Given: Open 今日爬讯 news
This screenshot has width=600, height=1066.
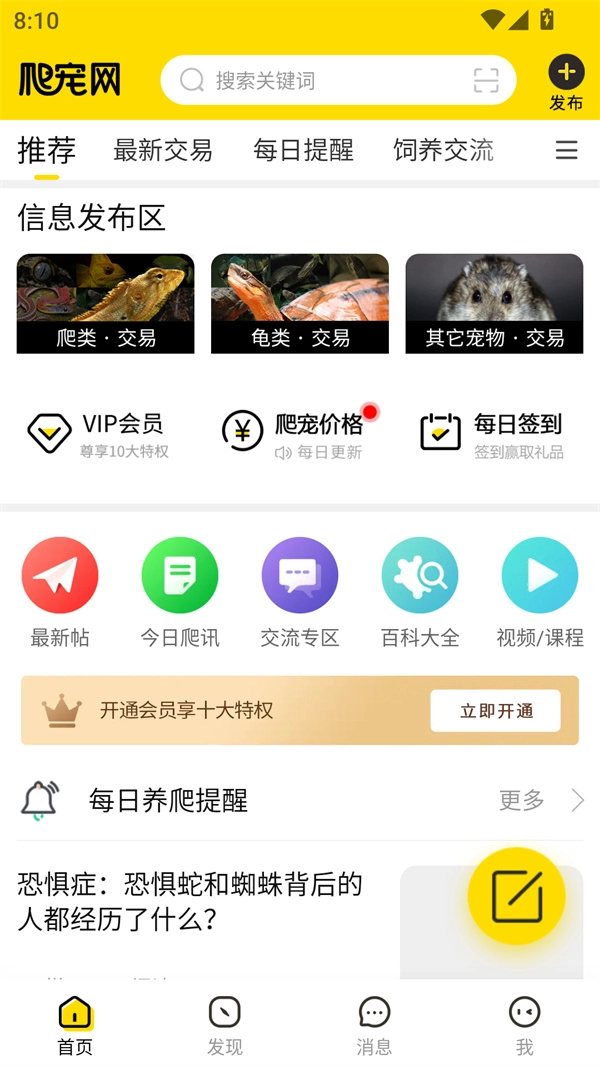Looking at the screenshot, I should pyautogui.click(x=180, y=592).
